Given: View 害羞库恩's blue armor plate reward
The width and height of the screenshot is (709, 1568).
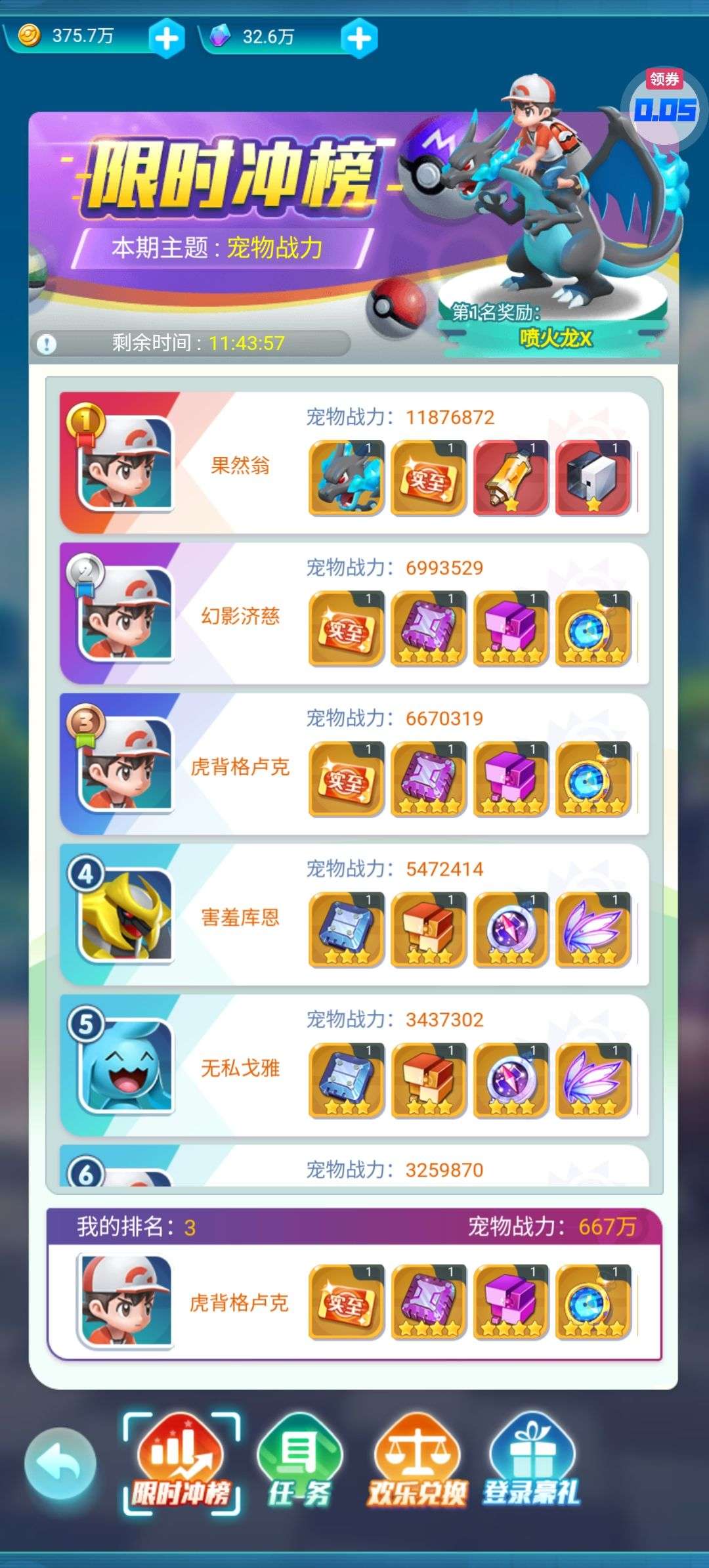Looking at the screenshot, I should pyautogui.click(x=346, y=929).
